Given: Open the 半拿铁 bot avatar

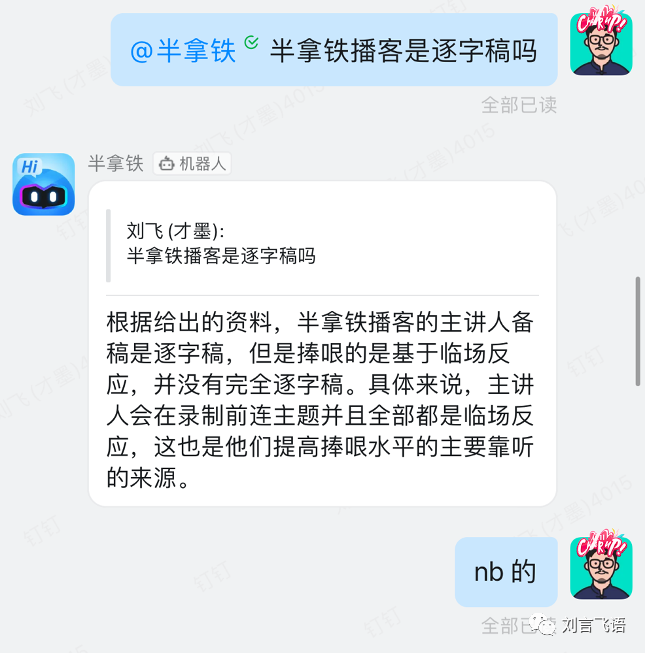Looking at the screenshot, I should (43, 185).
